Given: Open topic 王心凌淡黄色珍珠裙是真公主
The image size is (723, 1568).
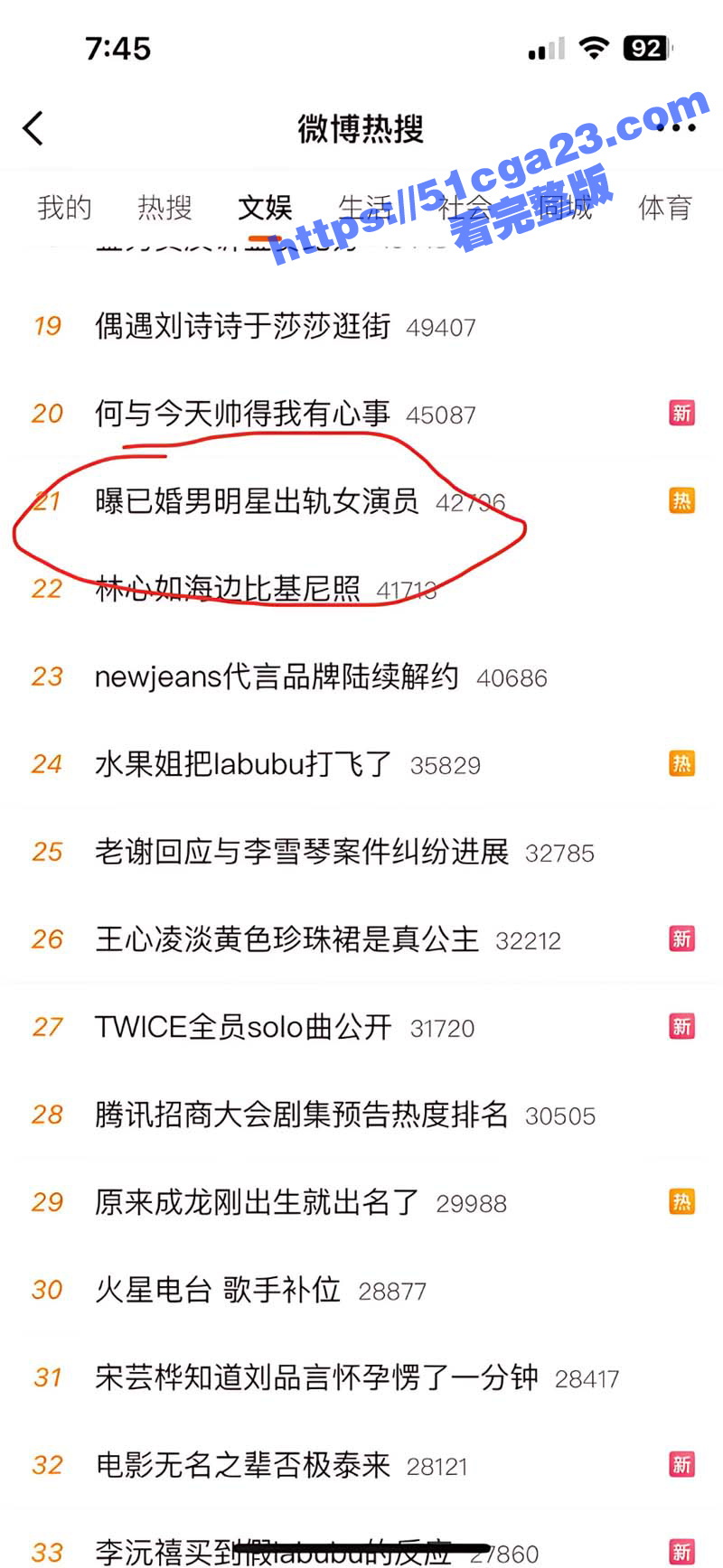Looking at the screenshot, I should tap(286, 939).
